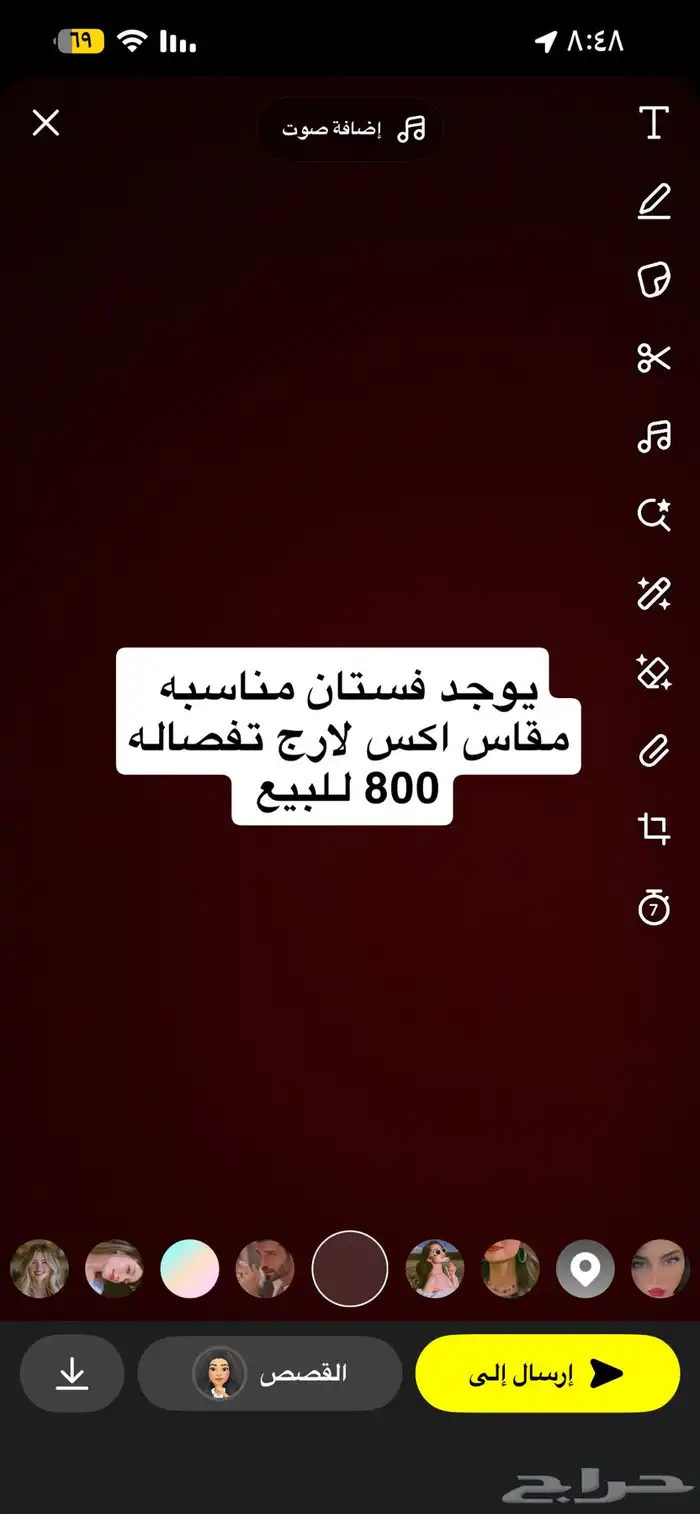The image size is (700, 1514).
Task: Open the text tool
Action: point(654,123)
